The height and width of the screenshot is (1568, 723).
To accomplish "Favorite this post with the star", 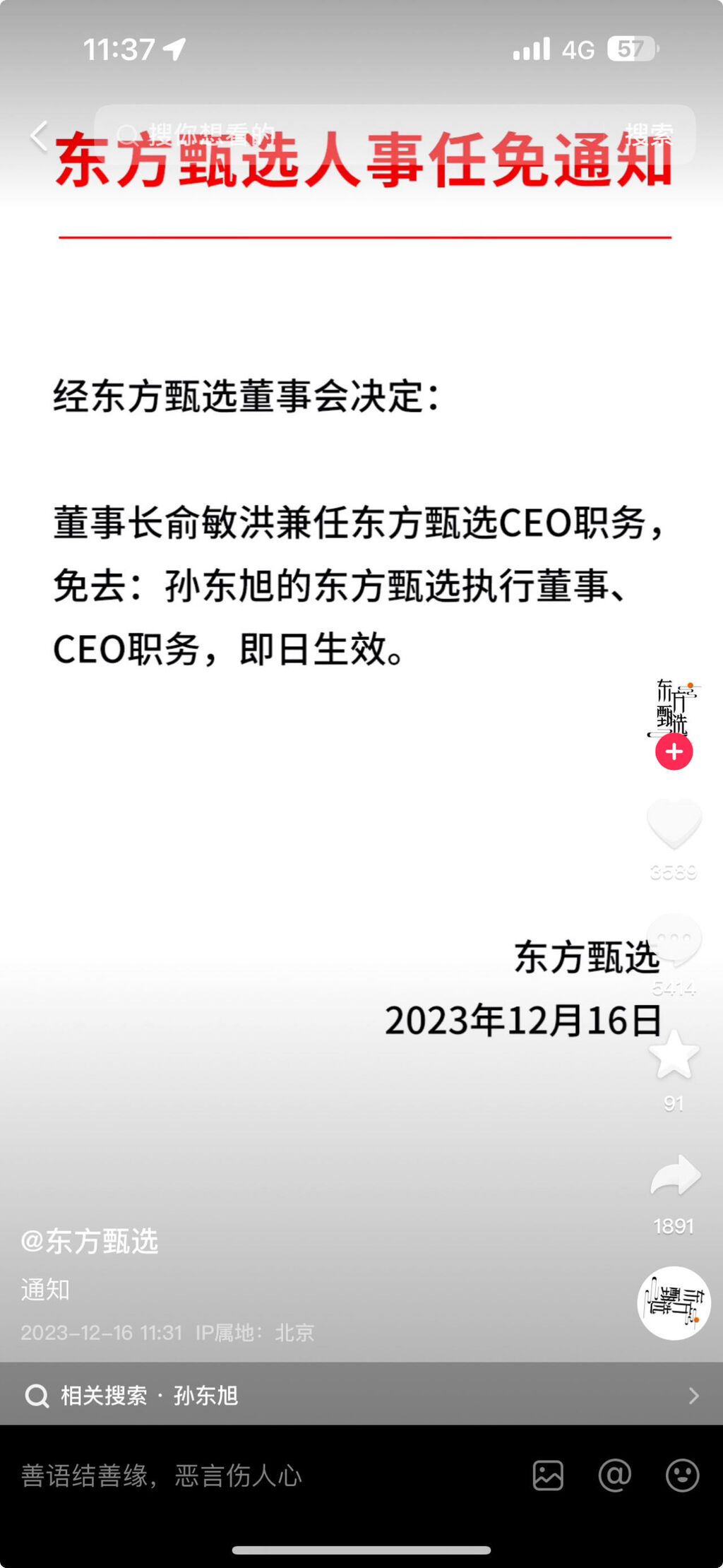I will tap(674, 1055).
